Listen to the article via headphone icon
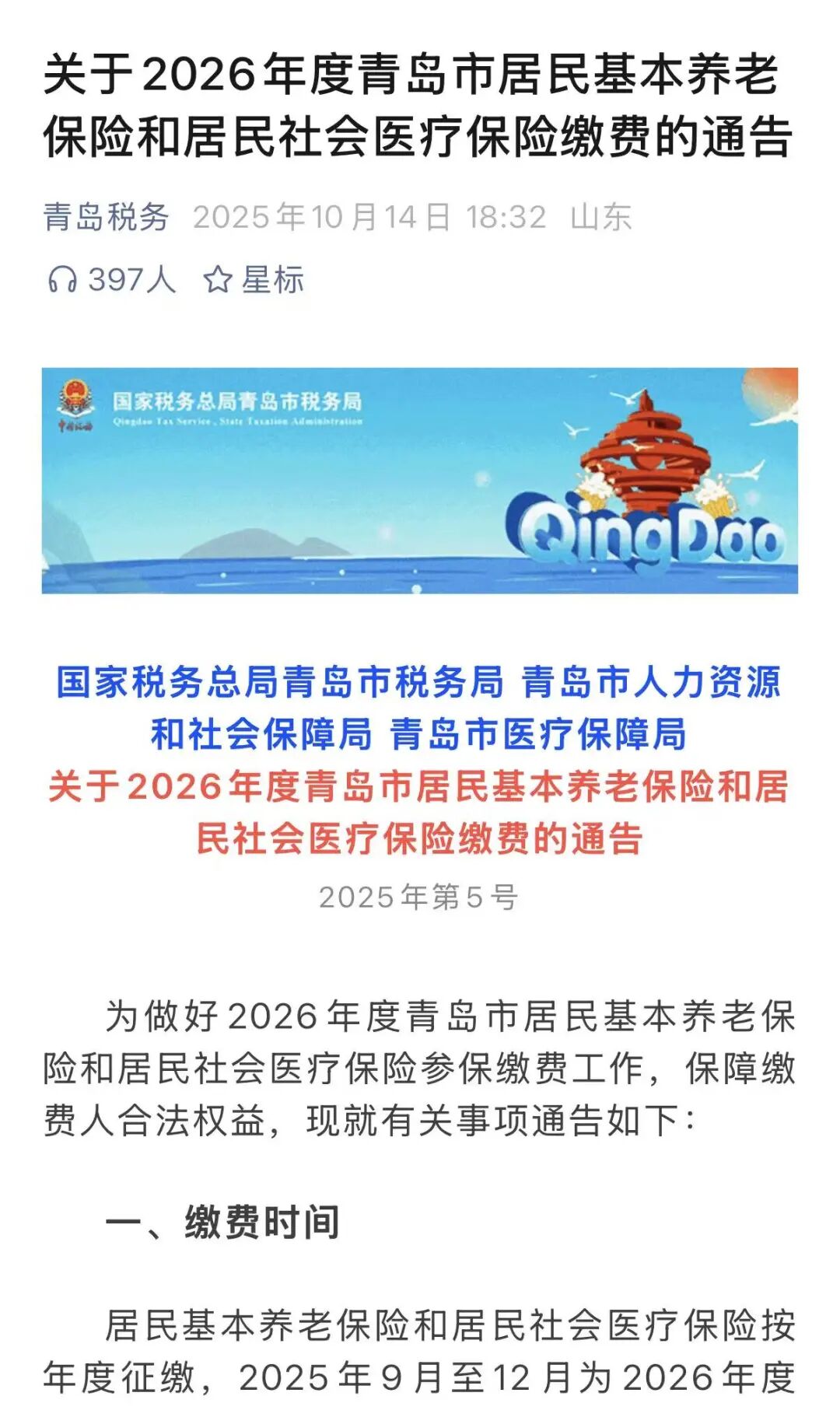The image size is (840, 1410). point(62,279)
